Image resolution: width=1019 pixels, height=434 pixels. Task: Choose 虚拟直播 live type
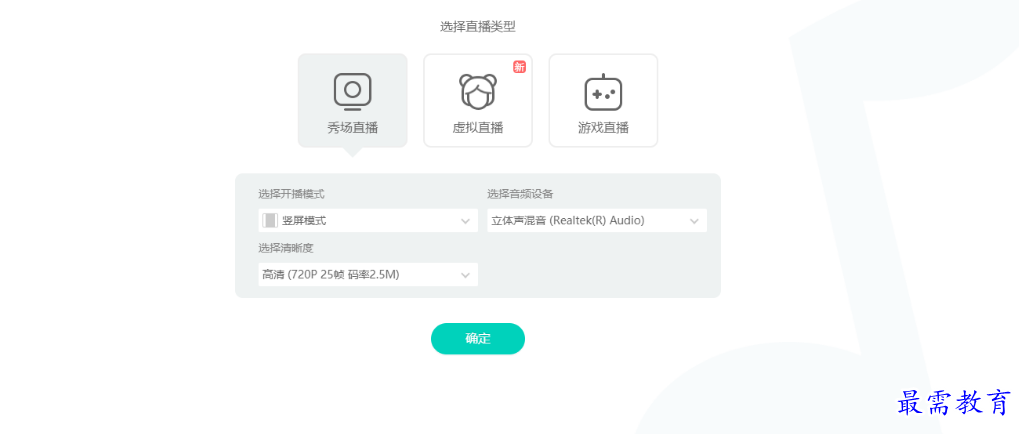[x=477, y=101]
